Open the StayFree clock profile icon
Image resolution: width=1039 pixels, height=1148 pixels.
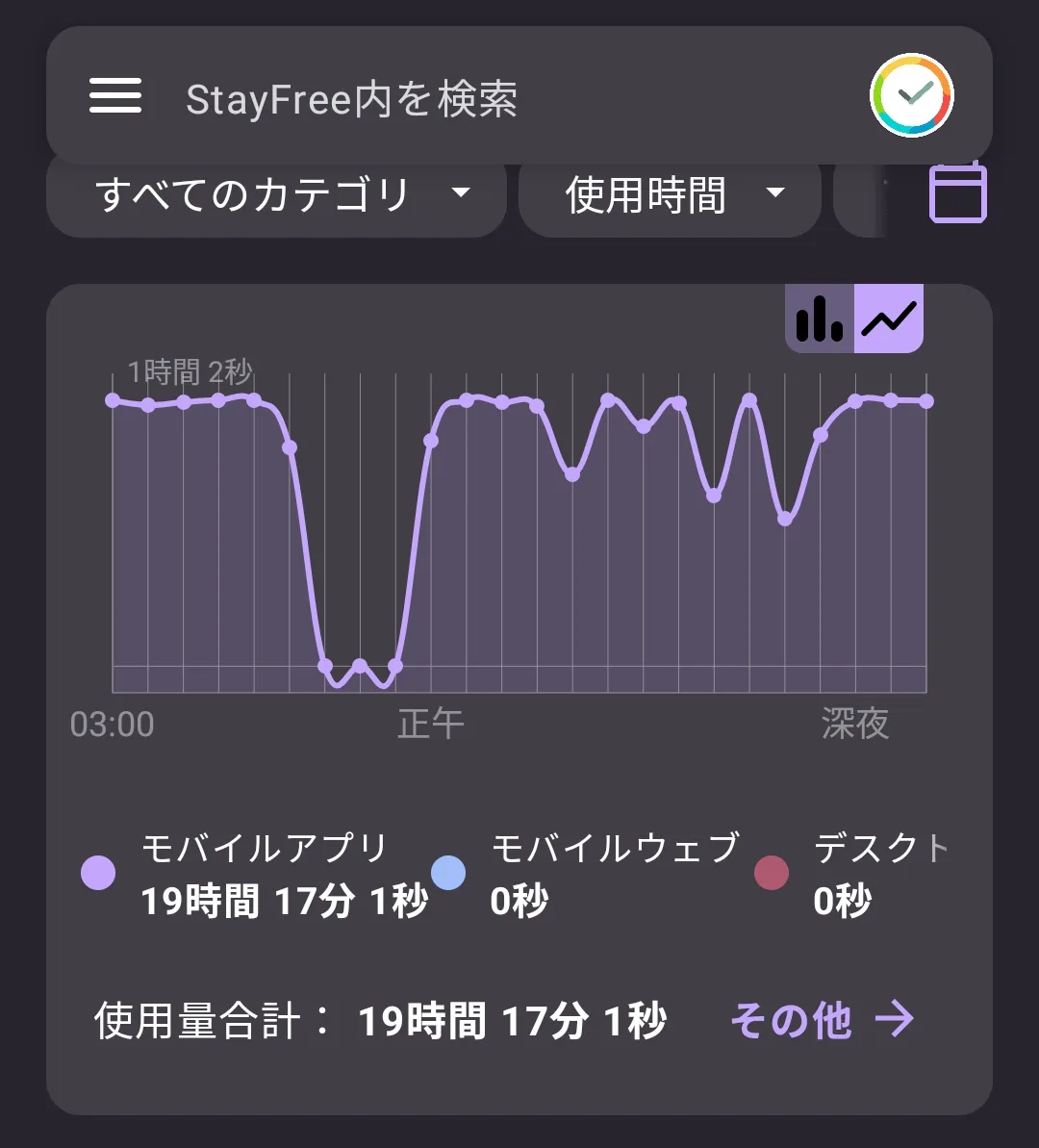[x=912, y=95]
